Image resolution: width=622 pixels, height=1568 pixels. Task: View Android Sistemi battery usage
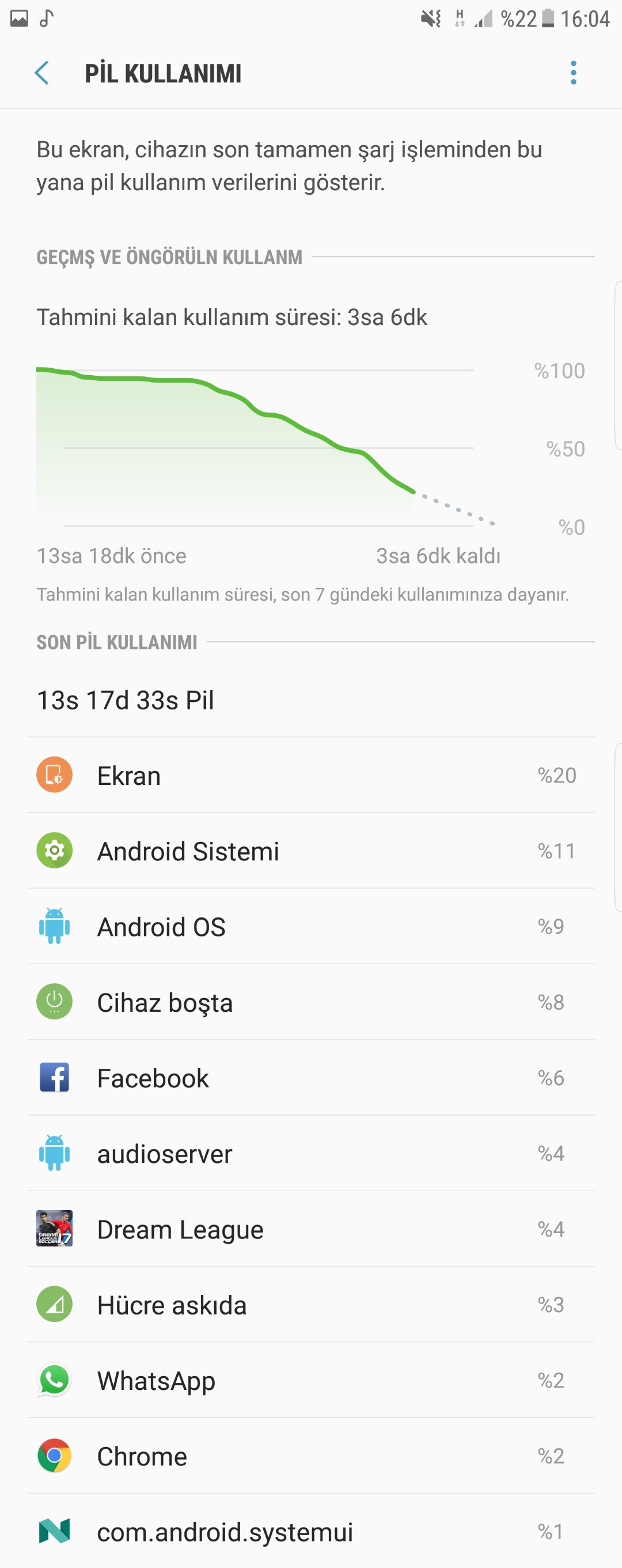310,851
